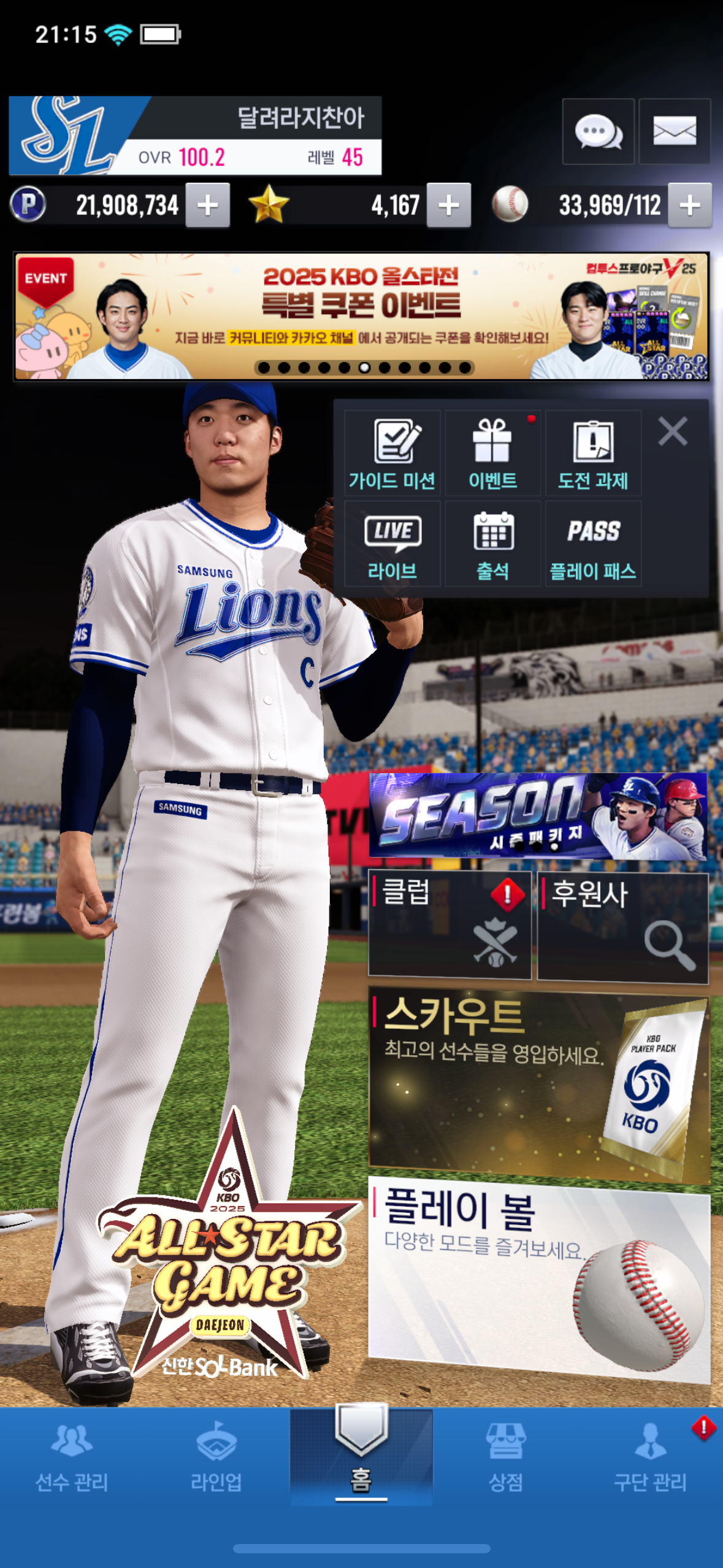Open the SEASON 시즌 패키지 banner
Screen dimensions: 723x1568
coord(538,815)
